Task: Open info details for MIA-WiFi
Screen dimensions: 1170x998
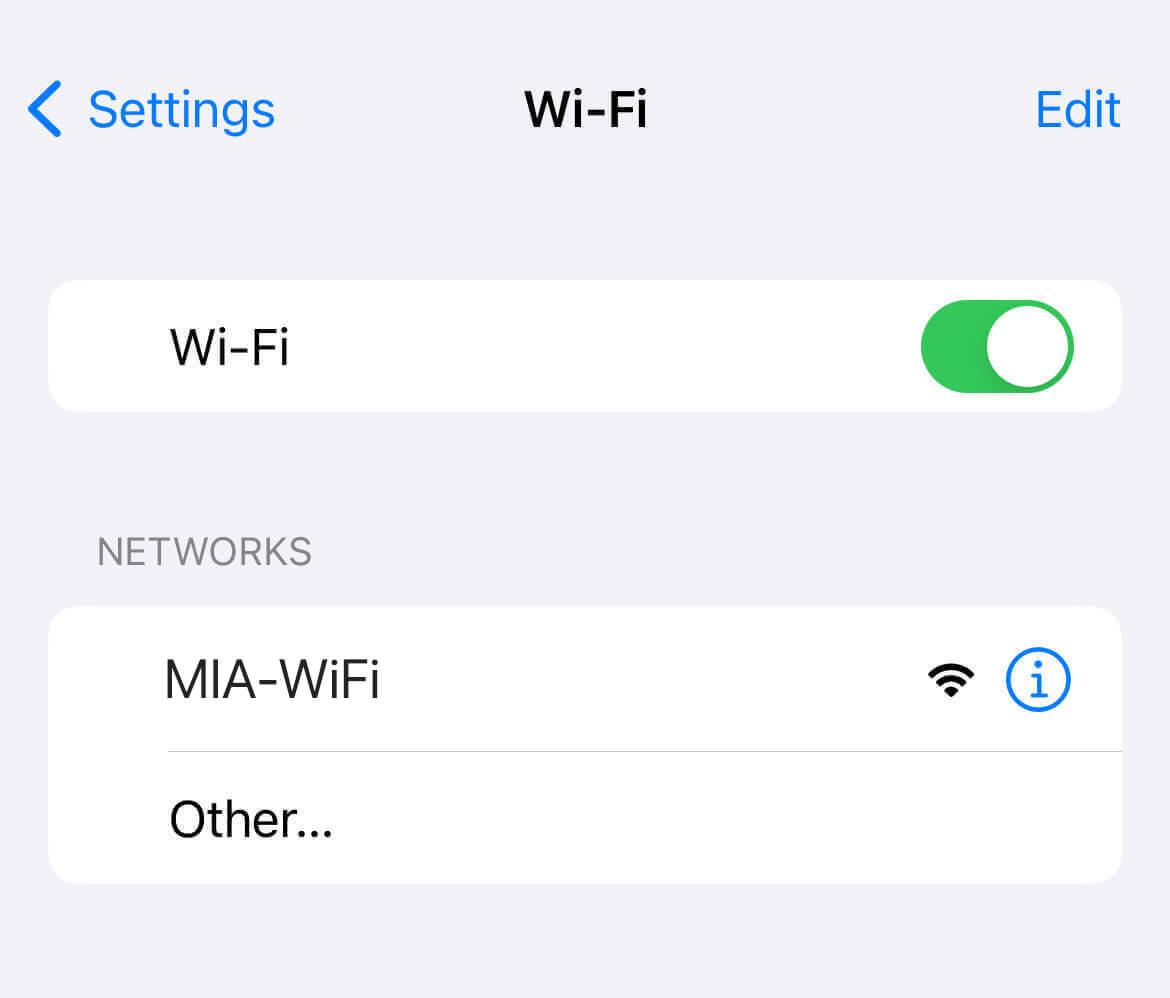Action: [1037, 681]
